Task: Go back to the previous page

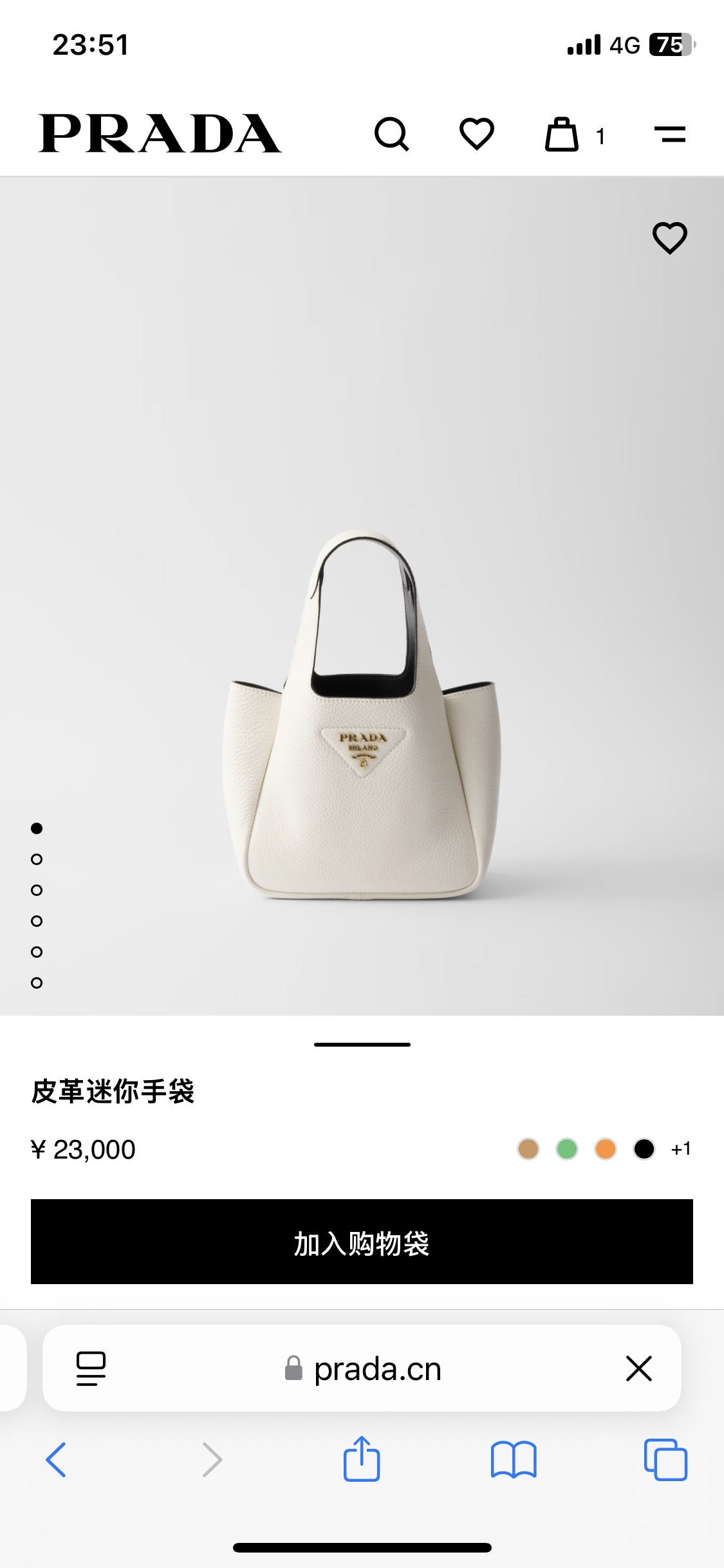Action: coord(56,1460)
